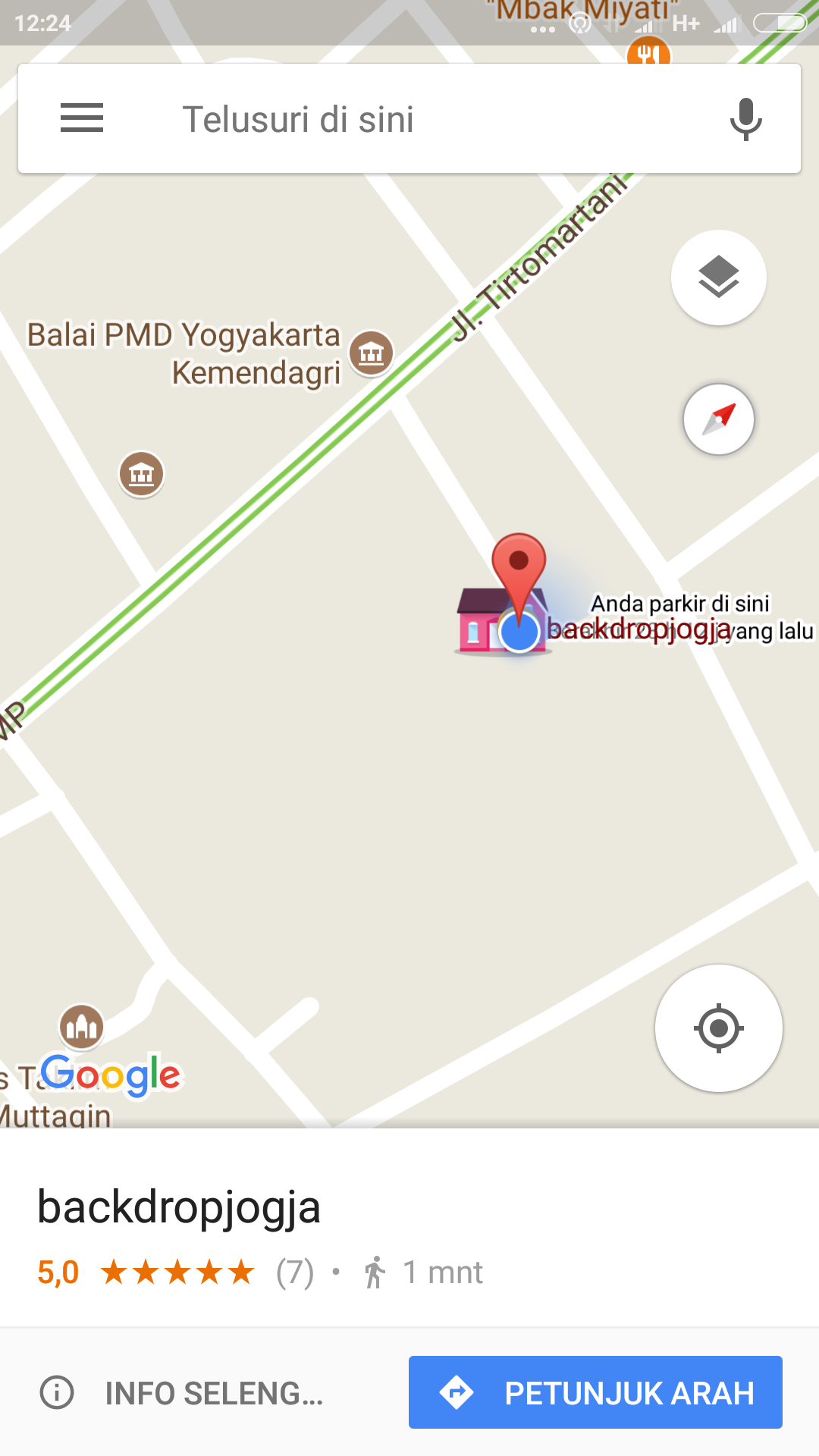Open INFO SELENG… for more details
819x1456 pixels.
(x=182, y=1392)
